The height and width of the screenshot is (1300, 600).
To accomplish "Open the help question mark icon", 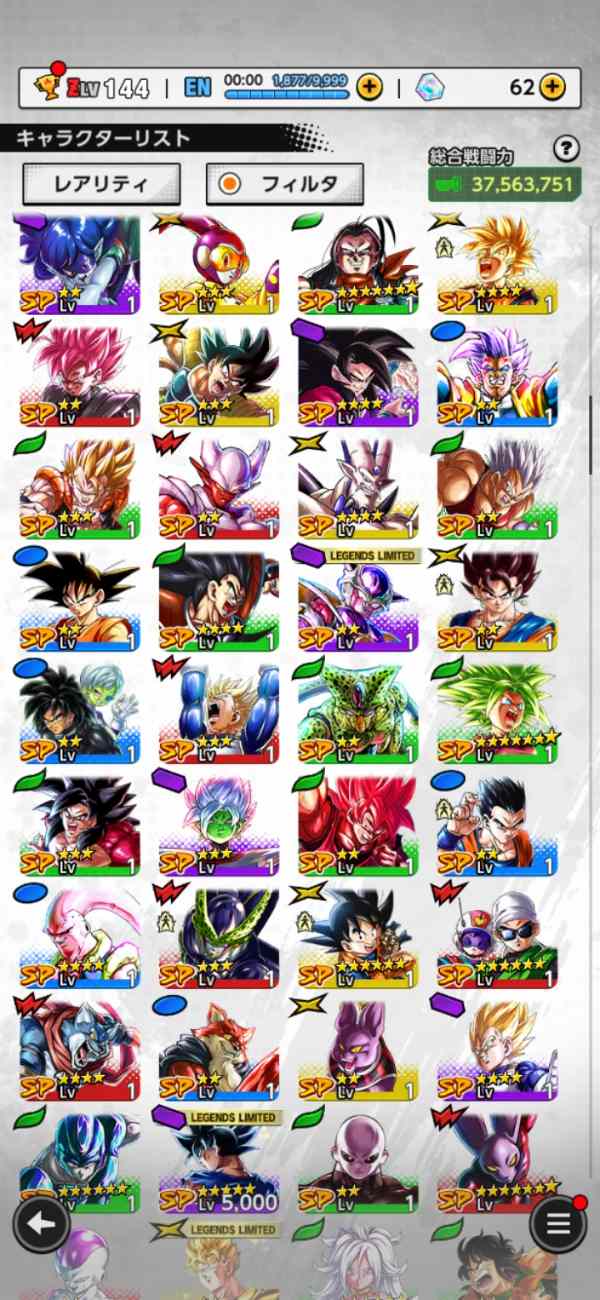I will tap(566, 149).
